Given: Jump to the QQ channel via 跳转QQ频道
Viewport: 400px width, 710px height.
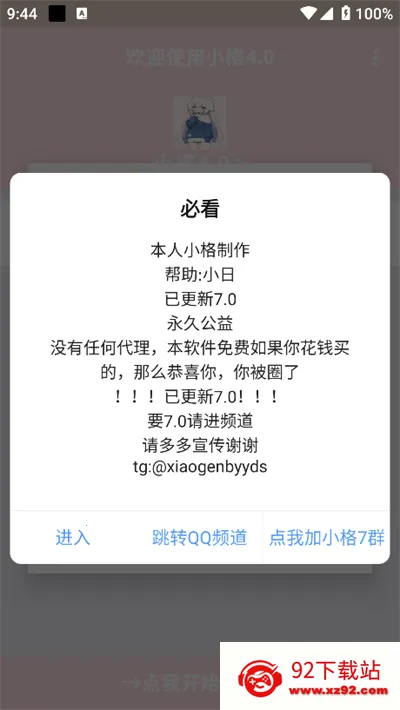Looking at the screenshot, I should click(199, 537).
